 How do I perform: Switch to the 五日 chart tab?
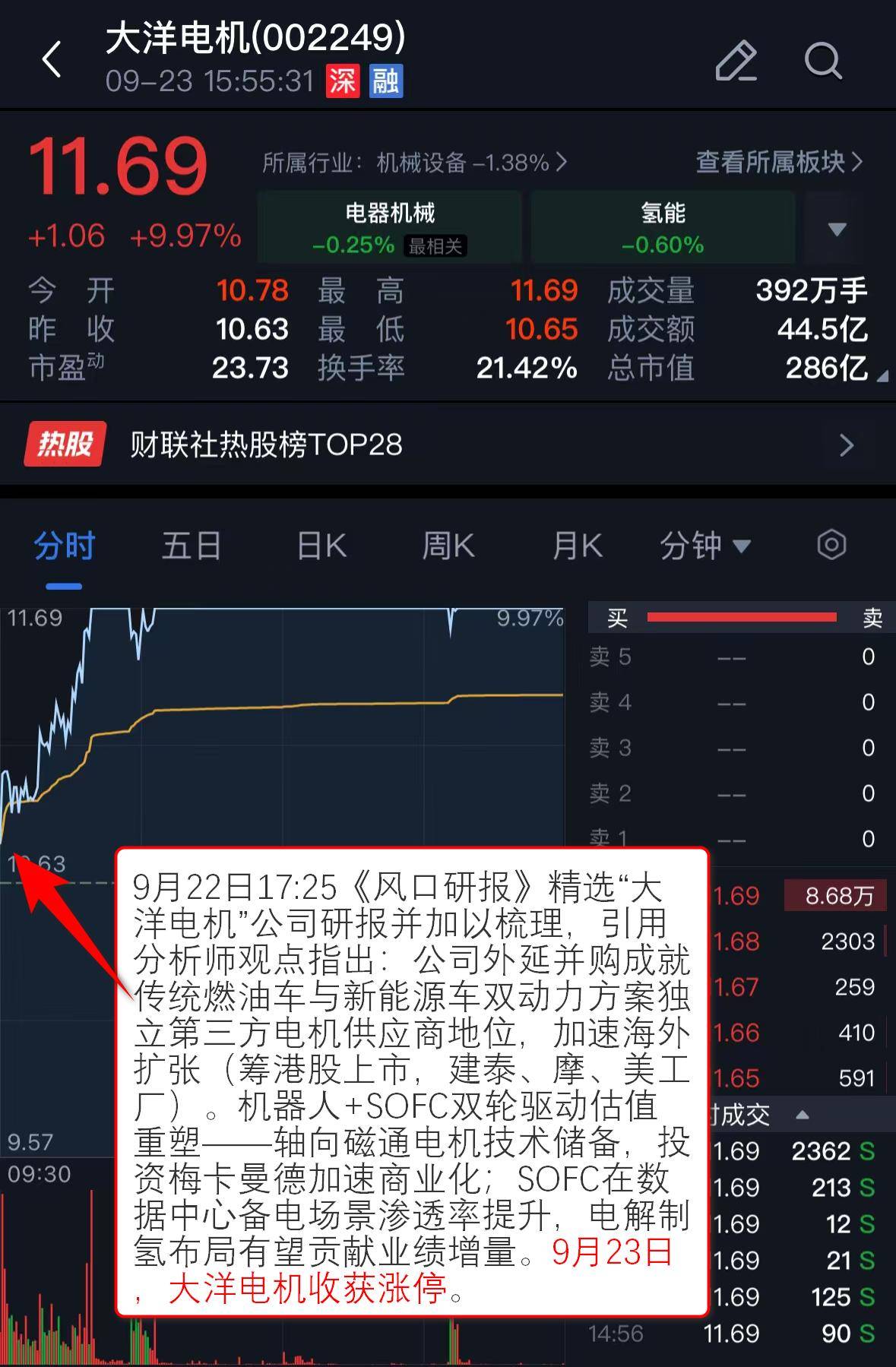click(191, 546)
